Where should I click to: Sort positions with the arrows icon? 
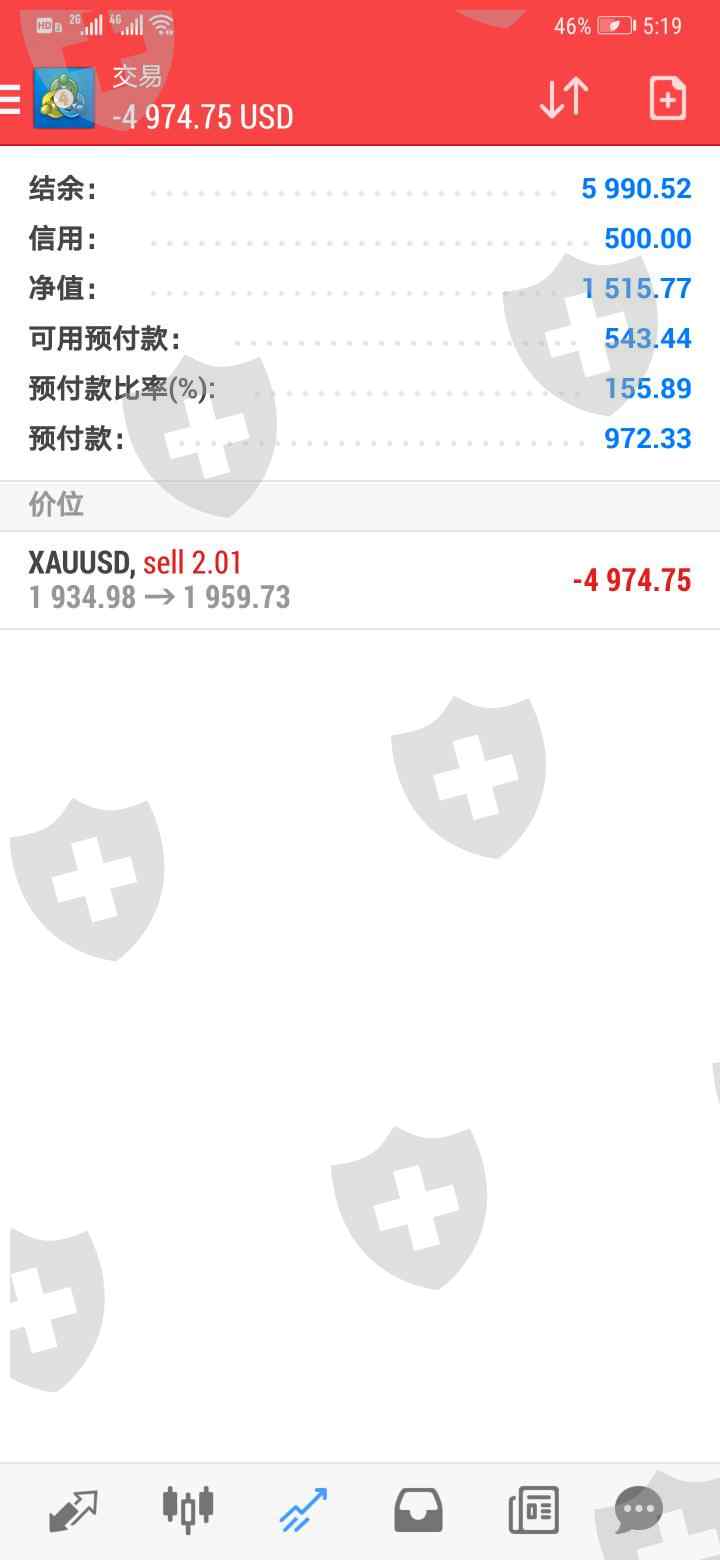coord(564,99)
